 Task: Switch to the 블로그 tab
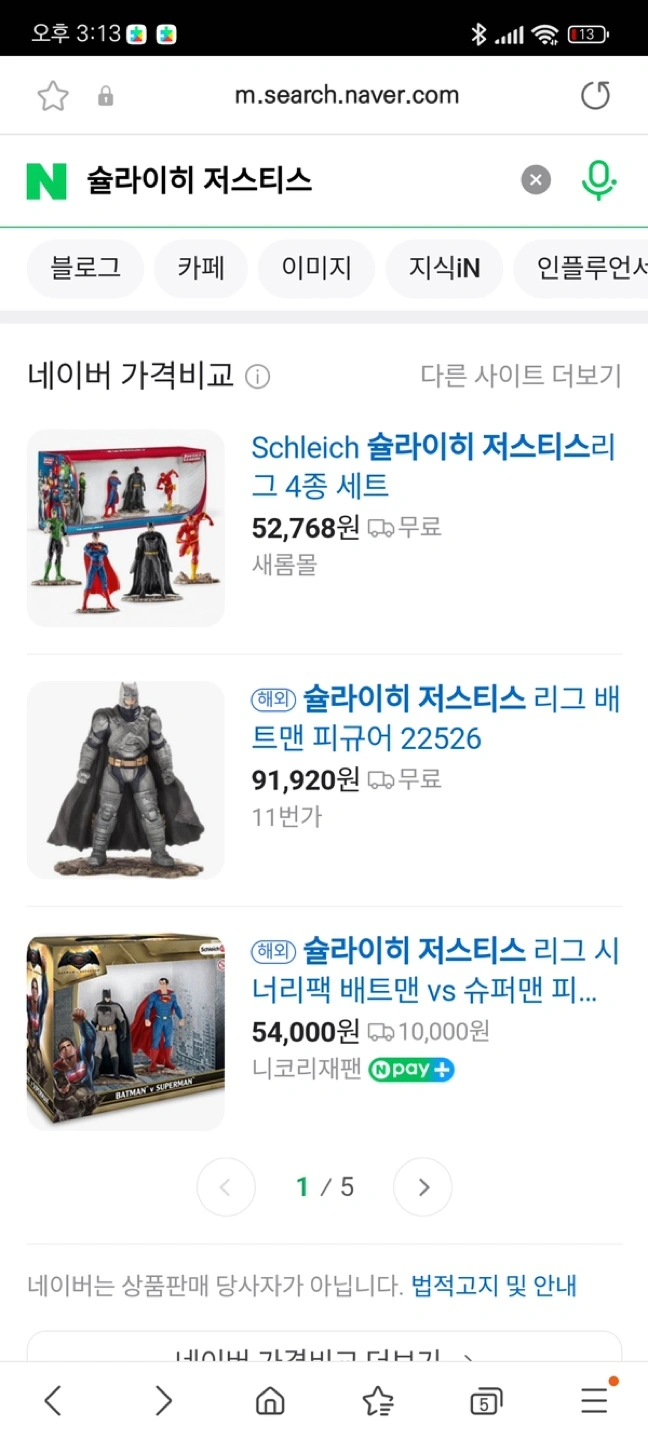point(86,268)
